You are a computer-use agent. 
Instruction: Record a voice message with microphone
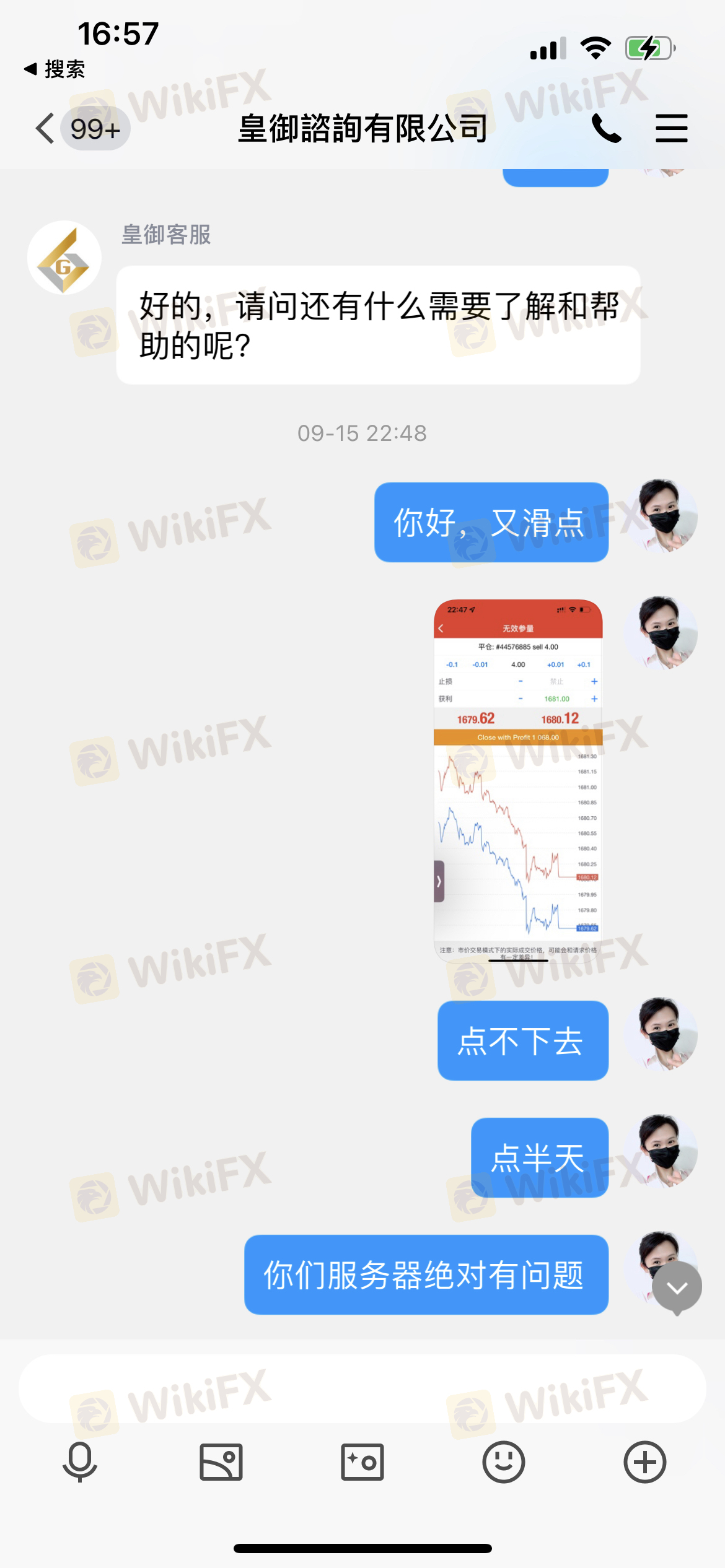(x=80, y=1462)
